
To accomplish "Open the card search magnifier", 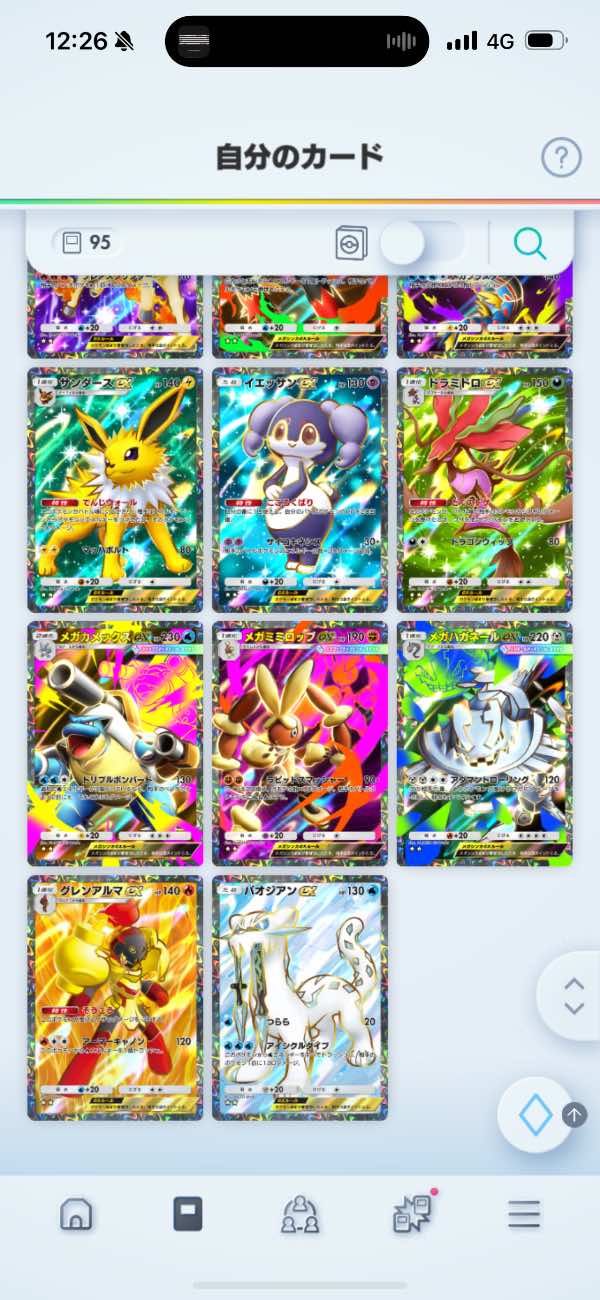I will tap(529, 243).
